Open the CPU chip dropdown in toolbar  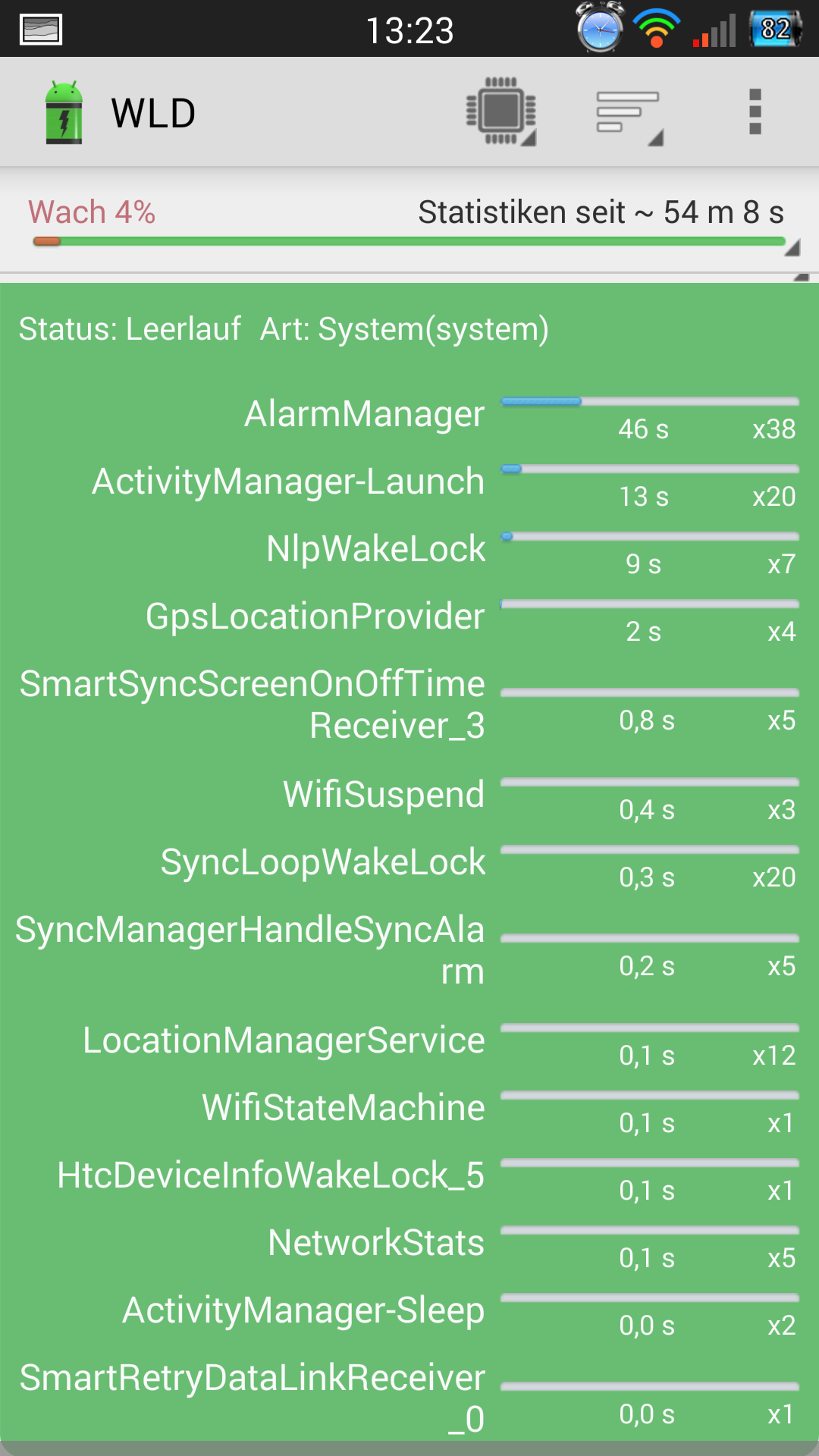[x=501, y=112]
